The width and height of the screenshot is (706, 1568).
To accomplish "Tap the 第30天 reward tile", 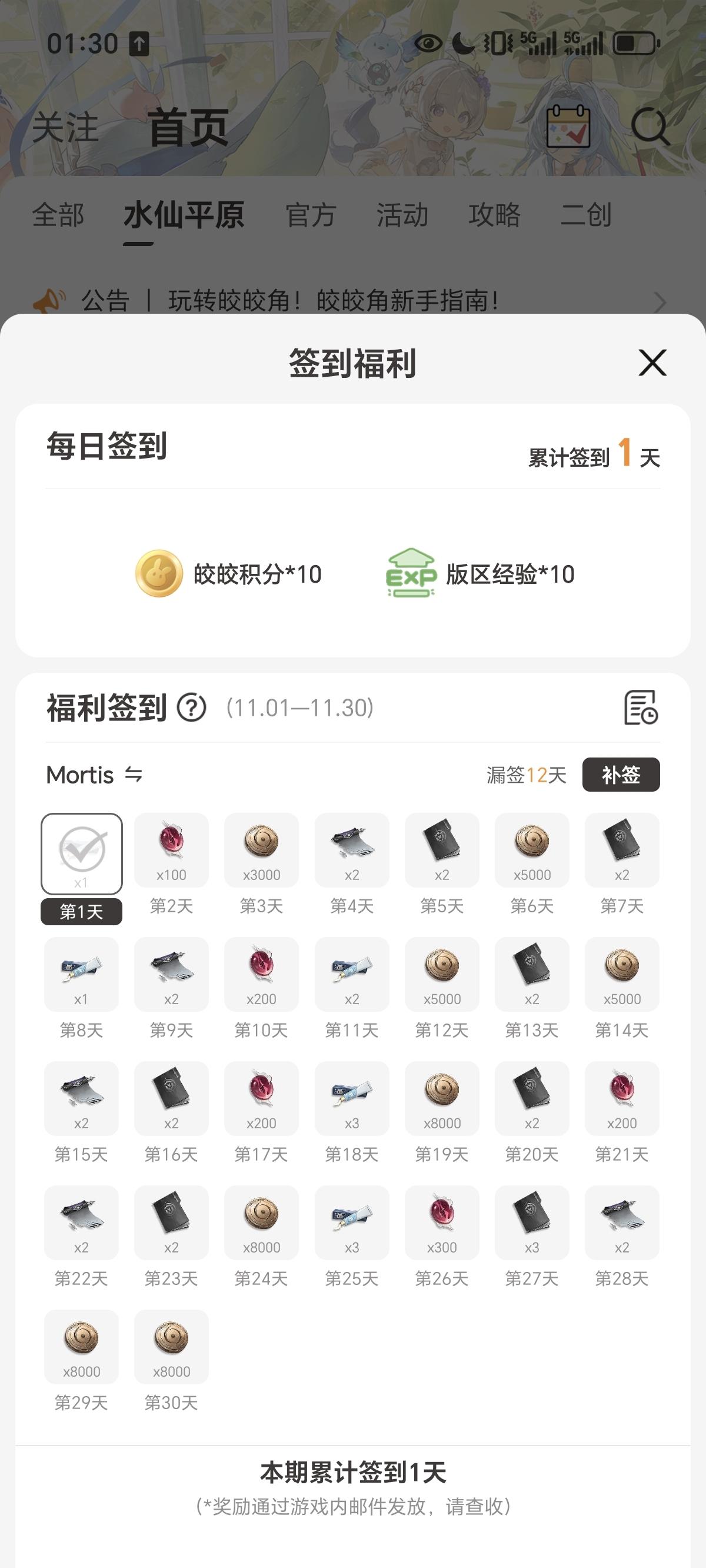I will tap(171, 1347).
